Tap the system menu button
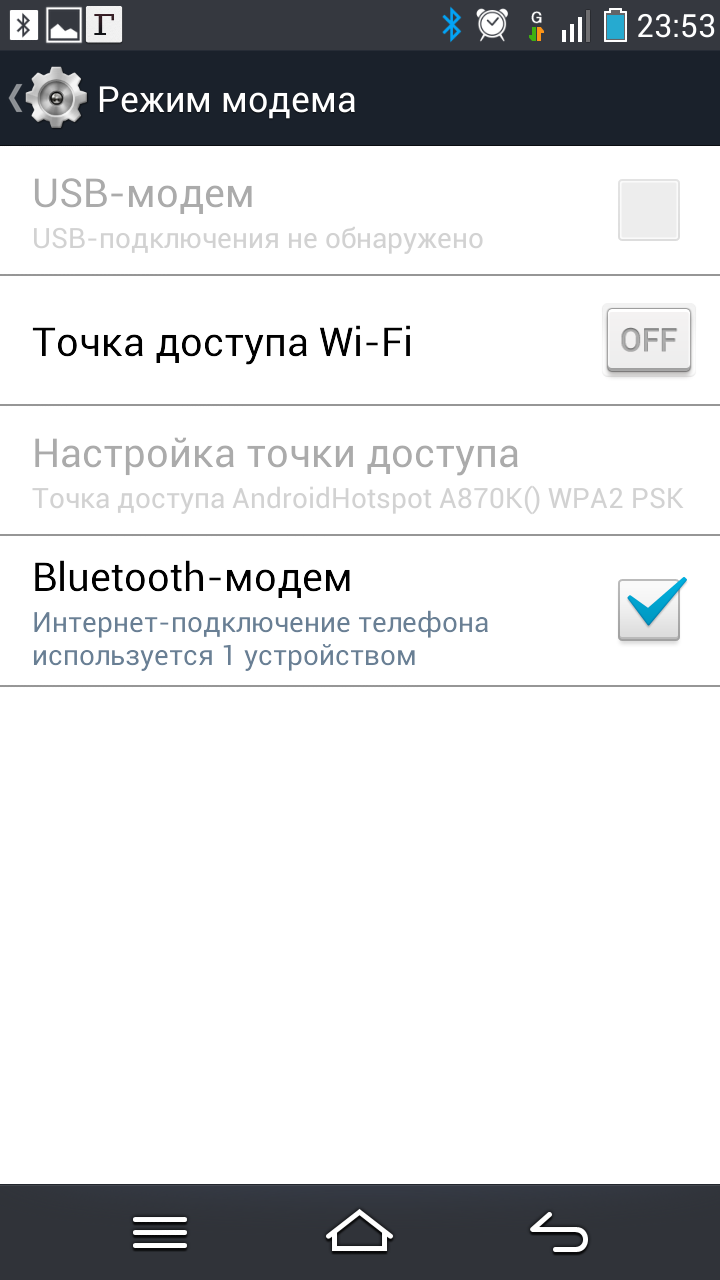 coord(160,1232)
